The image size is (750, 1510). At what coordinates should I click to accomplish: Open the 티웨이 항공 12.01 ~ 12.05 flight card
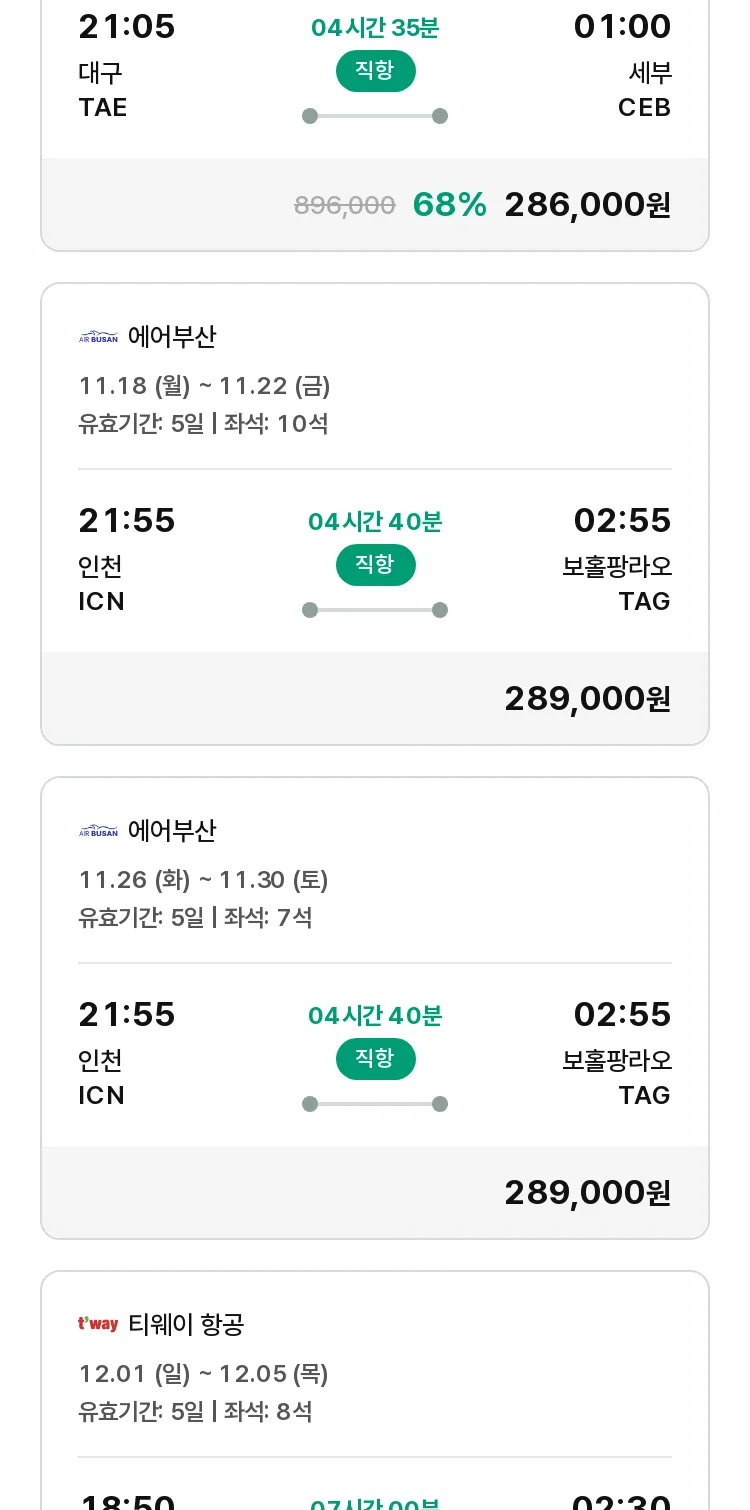375,1390
